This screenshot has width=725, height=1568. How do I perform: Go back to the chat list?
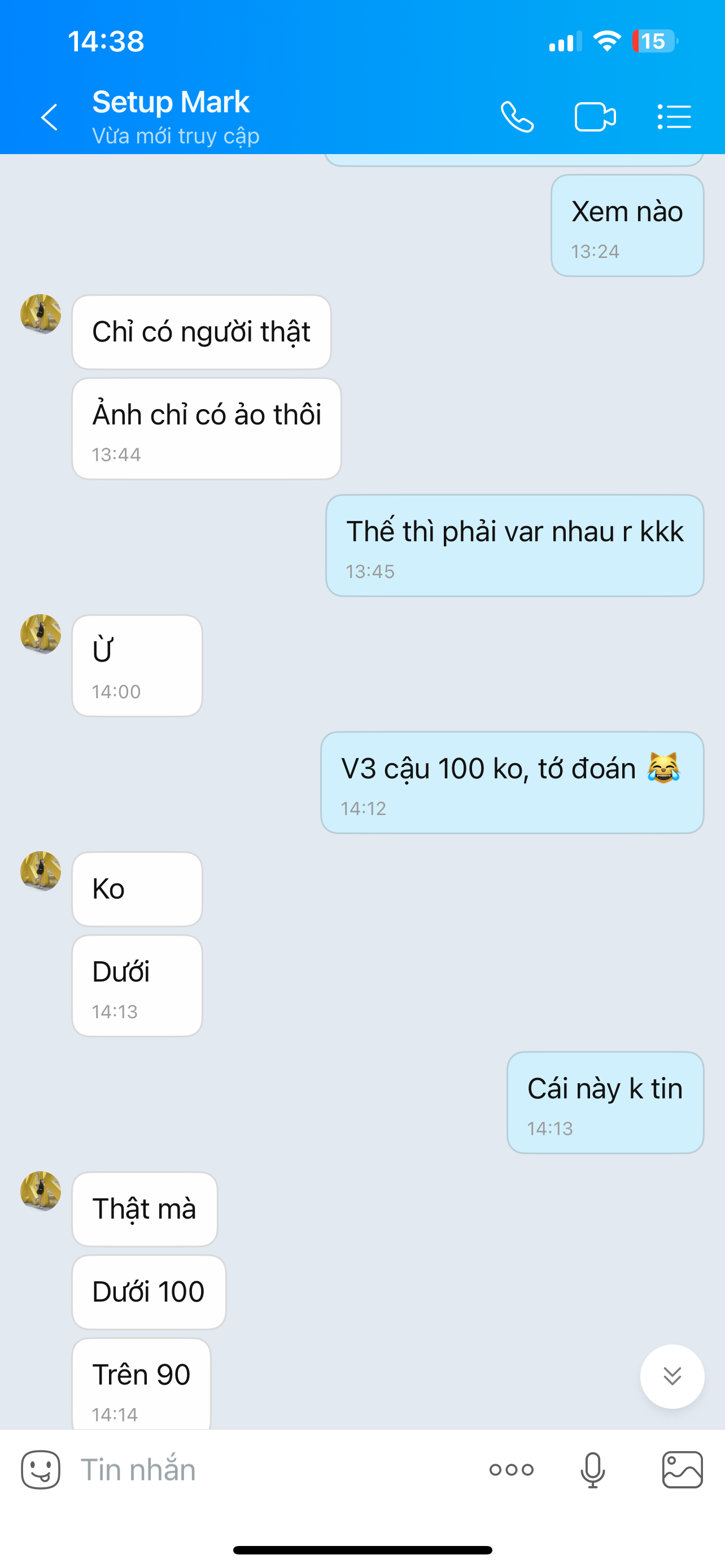(x=49, y=117)
